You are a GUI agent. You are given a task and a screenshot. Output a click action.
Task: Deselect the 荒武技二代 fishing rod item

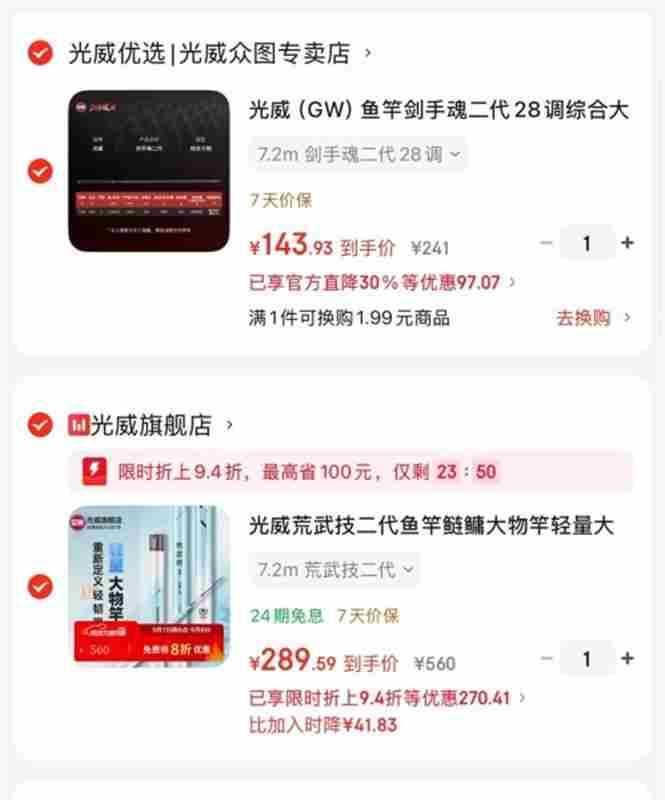40,587
